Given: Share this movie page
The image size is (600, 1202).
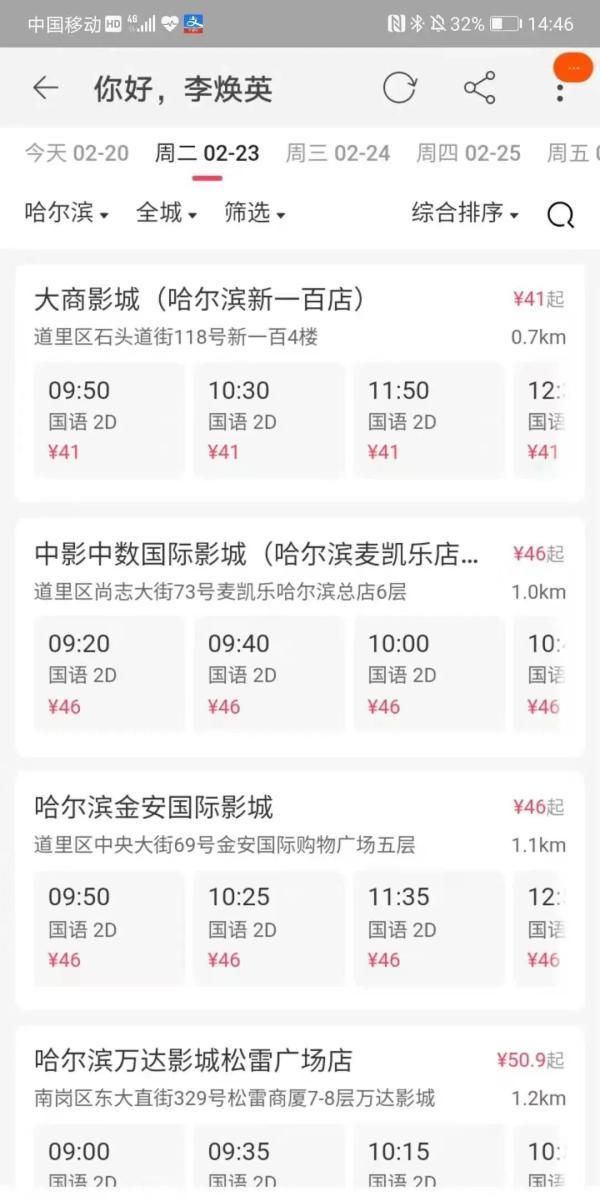Looking at the screenshot, I should tap(480, 88).
